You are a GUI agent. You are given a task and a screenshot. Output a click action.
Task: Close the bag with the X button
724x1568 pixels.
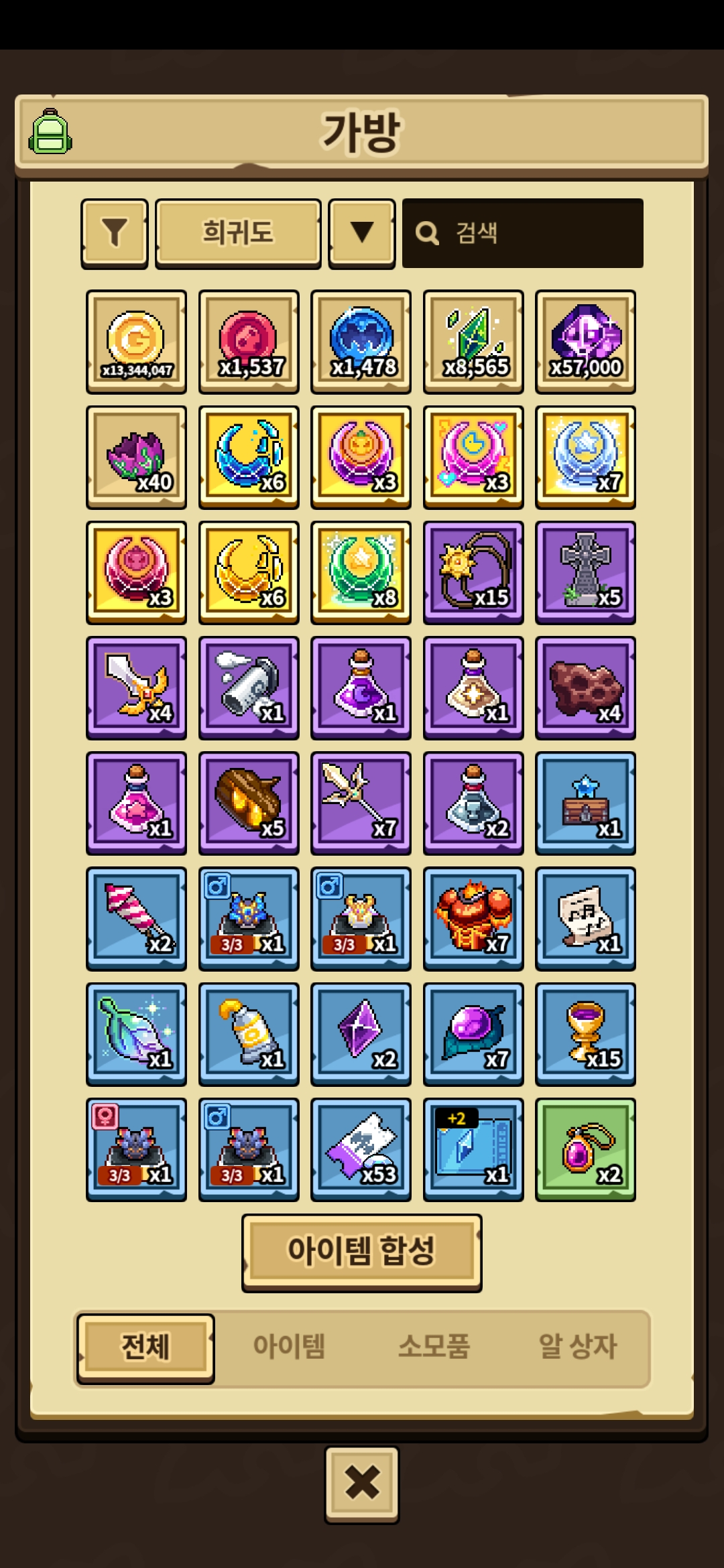[362, 1484]
